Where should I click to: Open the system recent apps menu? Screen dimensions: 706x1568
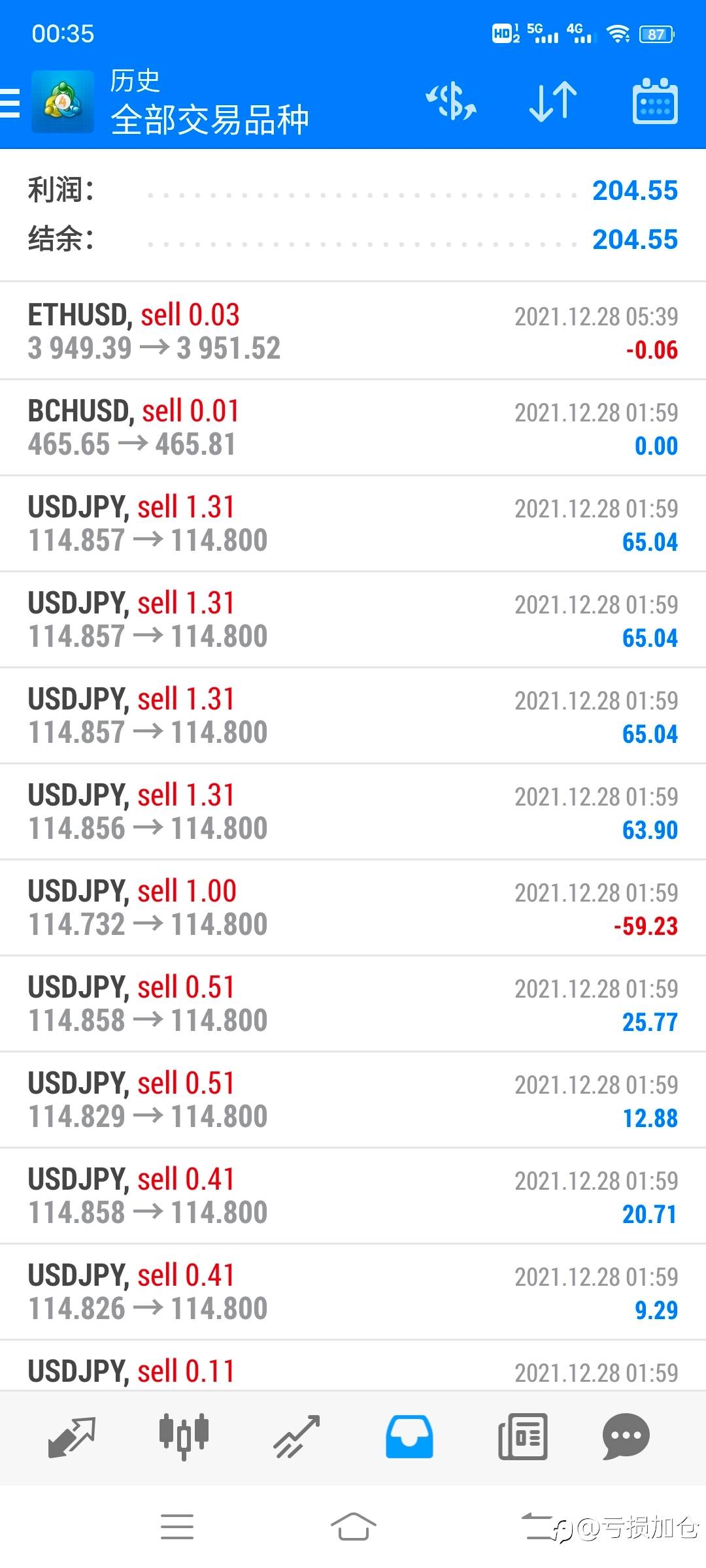point(177,1527)
